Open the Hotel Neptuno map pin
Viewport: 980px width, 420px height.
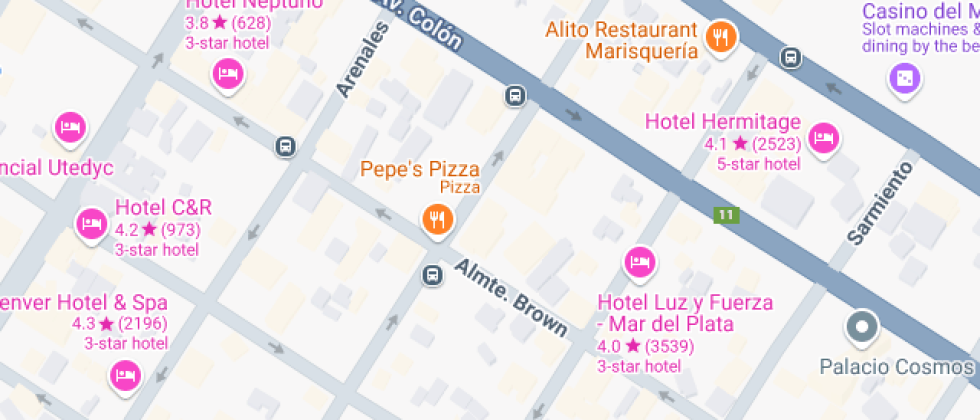click(229, 74)
